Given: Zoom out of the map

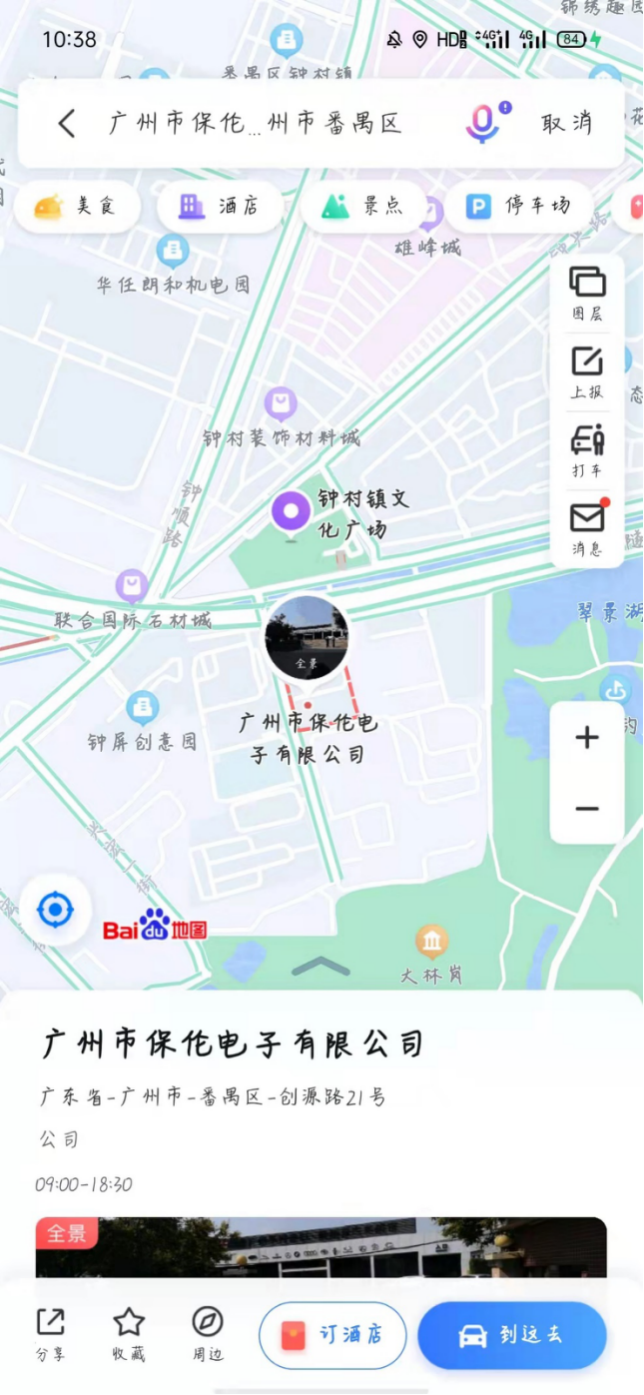Looking at the screenshot, I should [587, 808].
